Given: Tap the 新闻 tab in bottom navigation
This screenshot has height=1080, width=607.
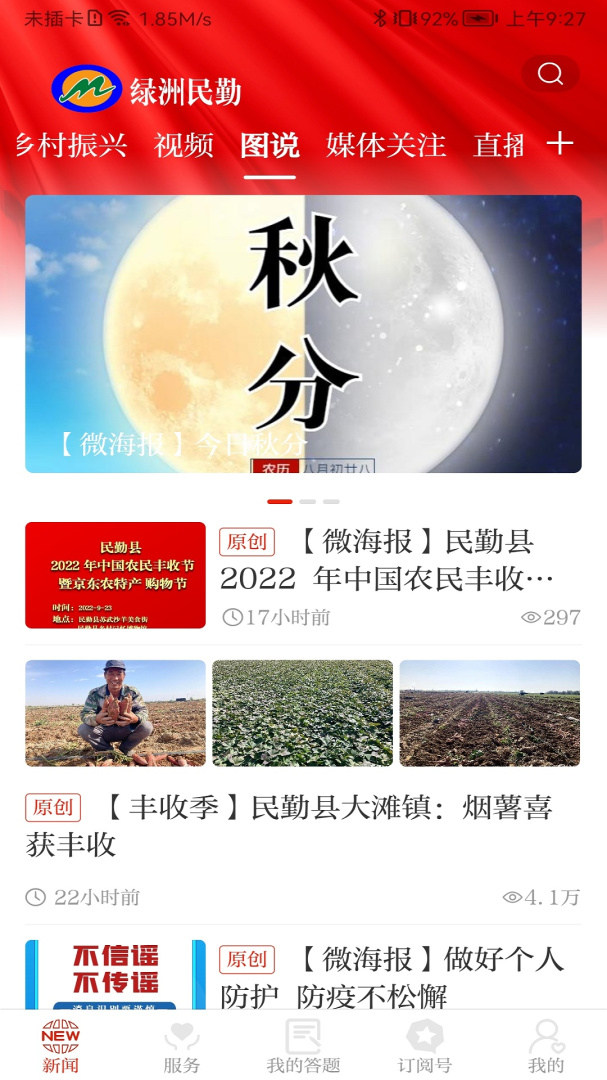Looking at the screenshot, I should tap(61, 1045).
